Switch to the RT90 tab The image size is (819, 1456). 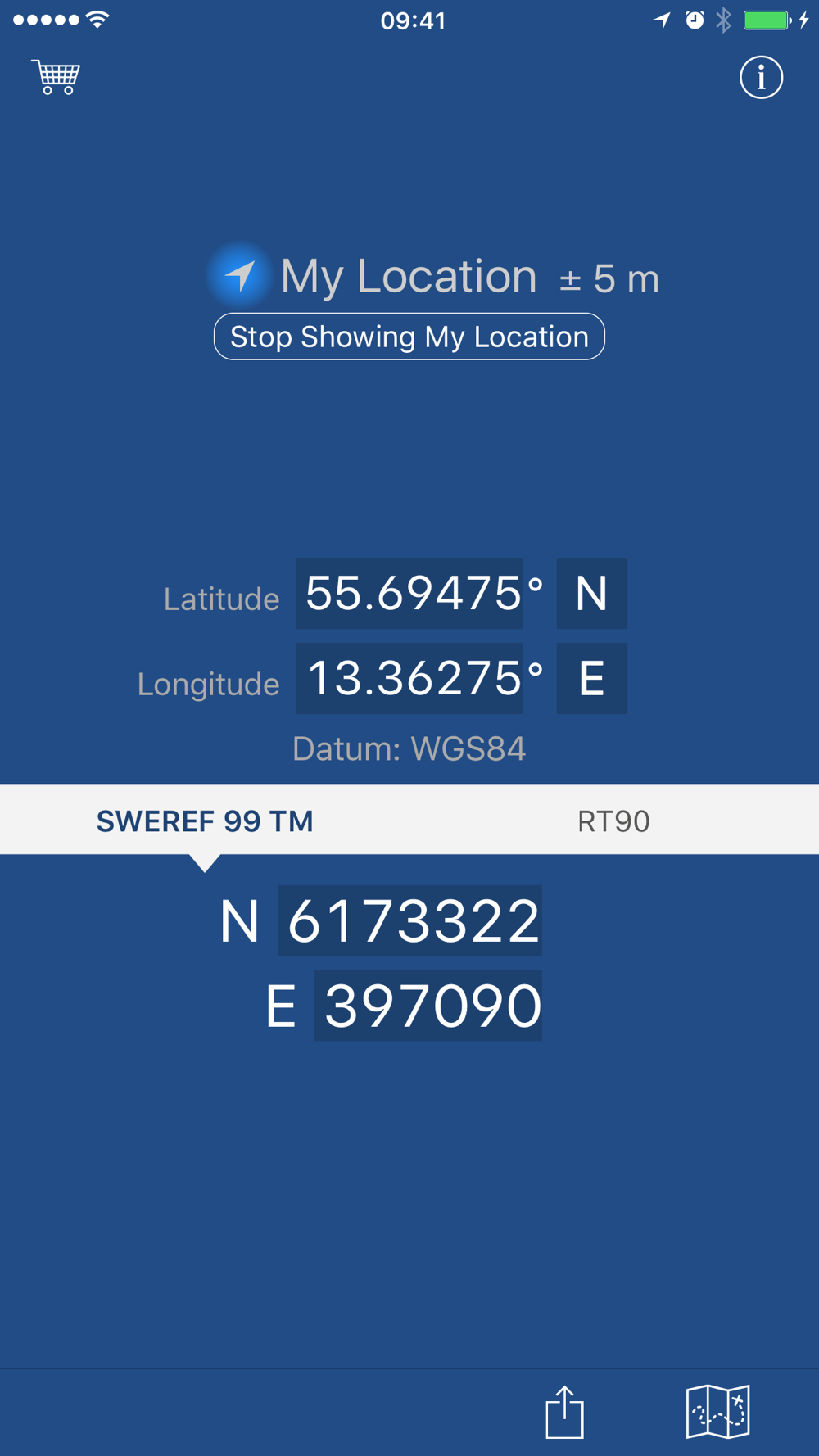pyautogui.click(x=613, y=821)
